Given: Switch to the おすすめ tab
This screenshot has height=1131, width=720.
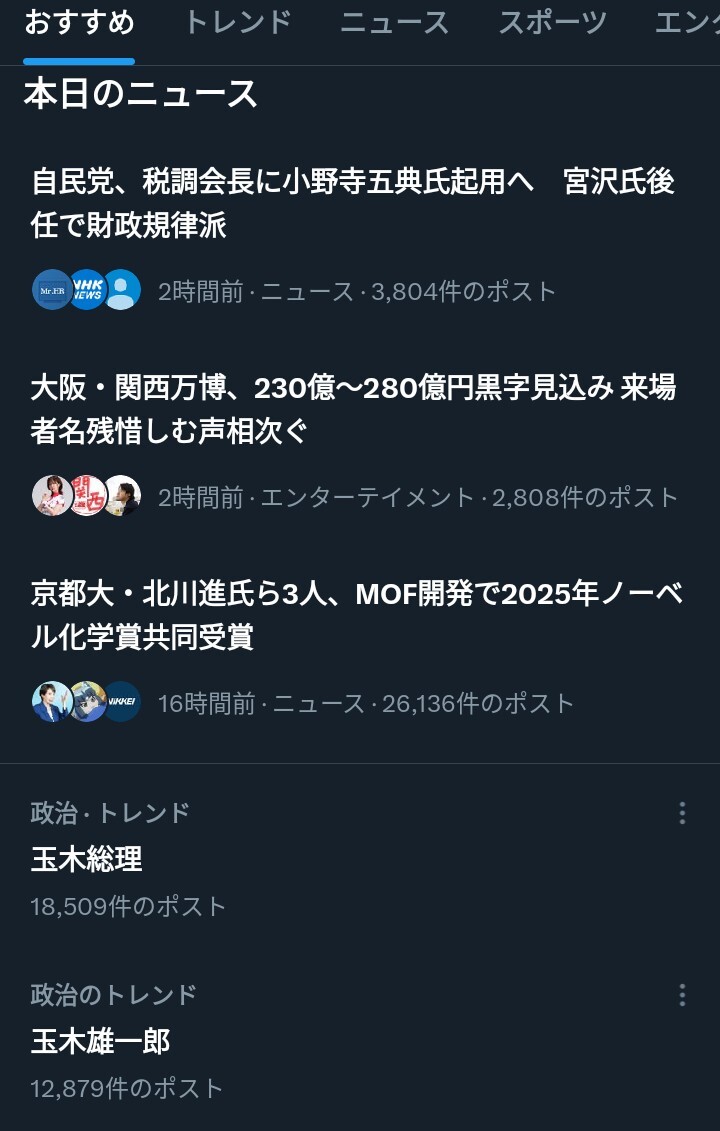Looking at the screenshot, I should pyautogui.click(x=79, y=23).
